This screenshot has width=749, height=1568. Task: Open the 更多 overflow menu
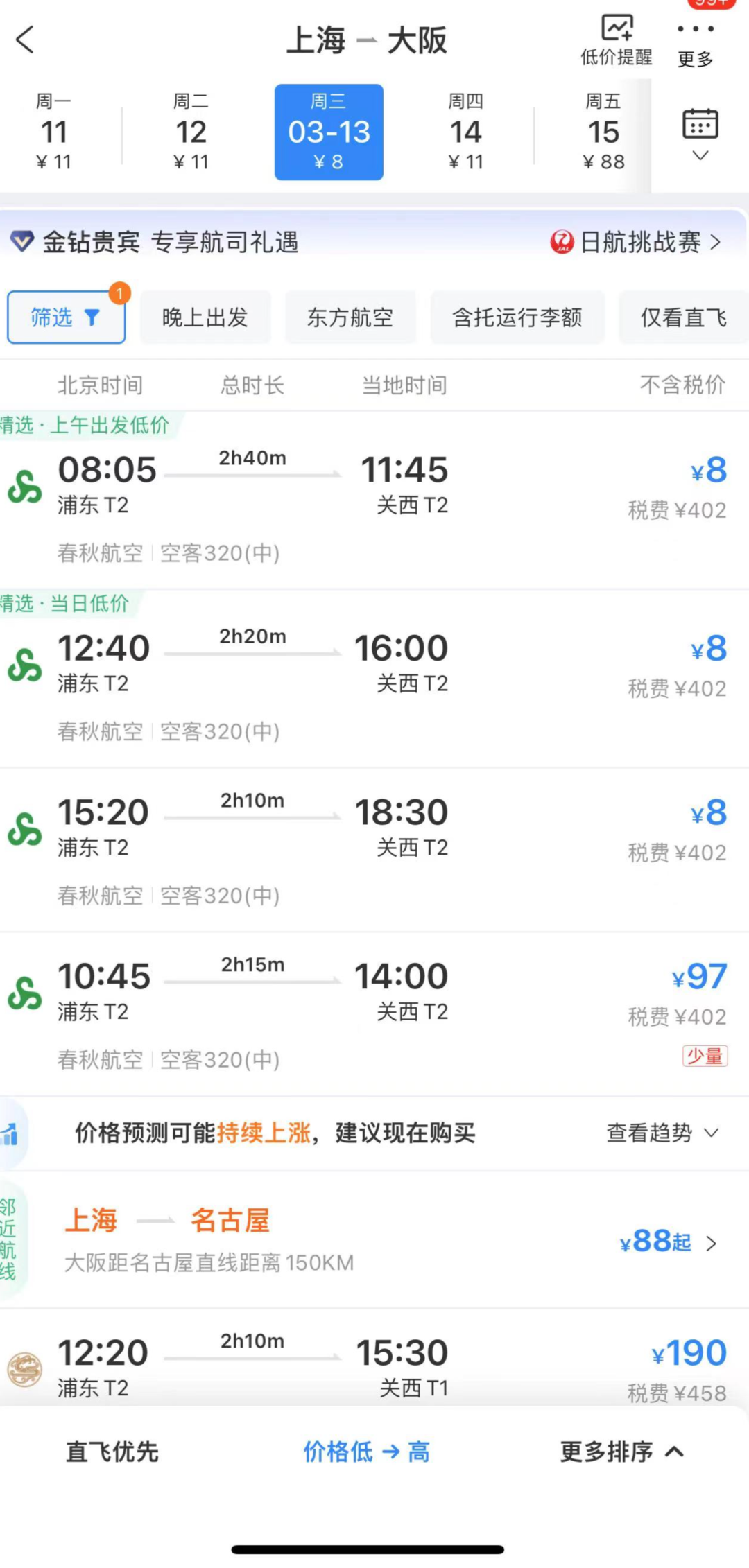[695, 43]
